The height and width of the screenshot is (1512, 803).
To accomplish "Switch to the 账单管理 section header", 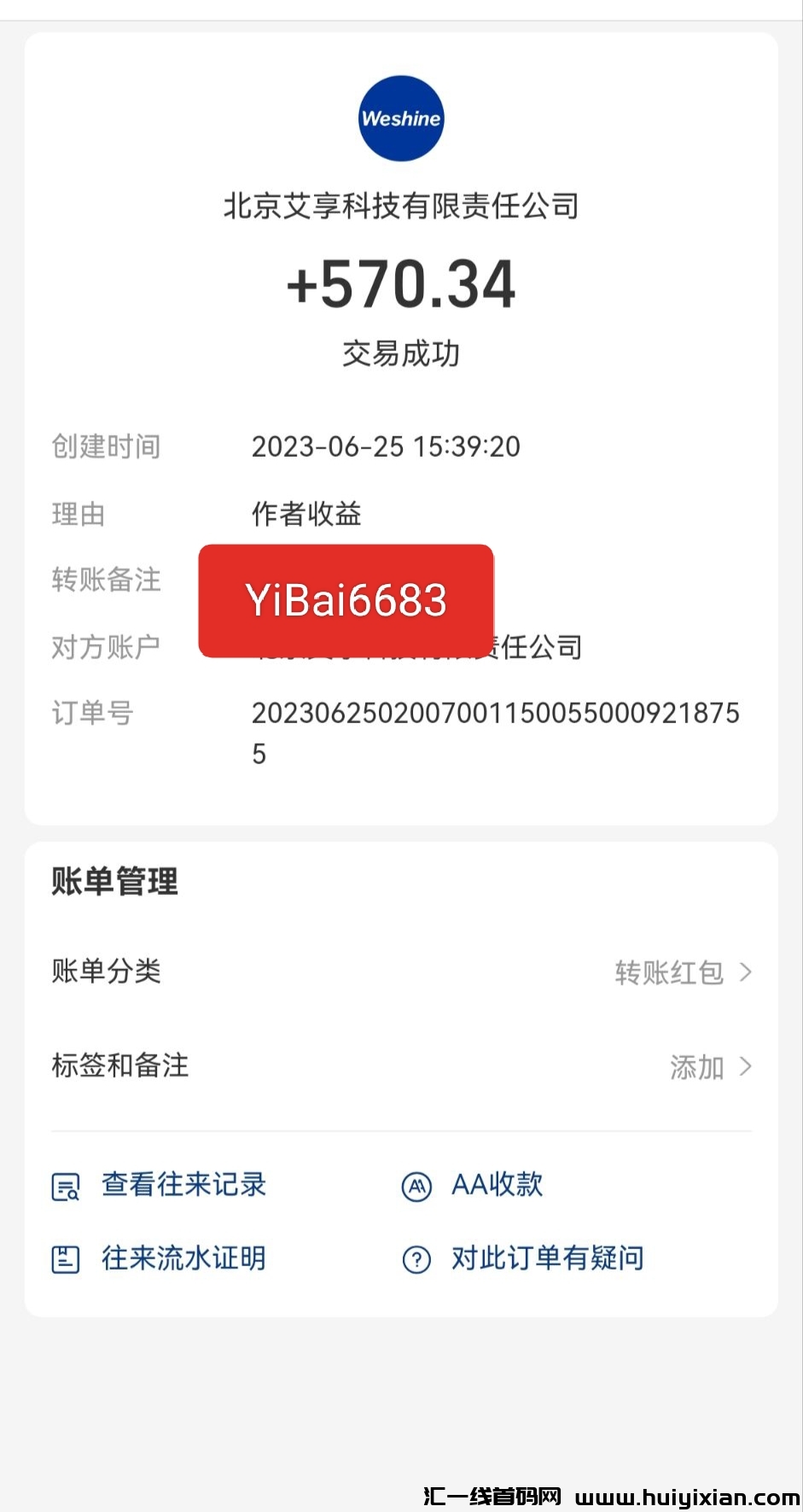I will click(113, 882).
